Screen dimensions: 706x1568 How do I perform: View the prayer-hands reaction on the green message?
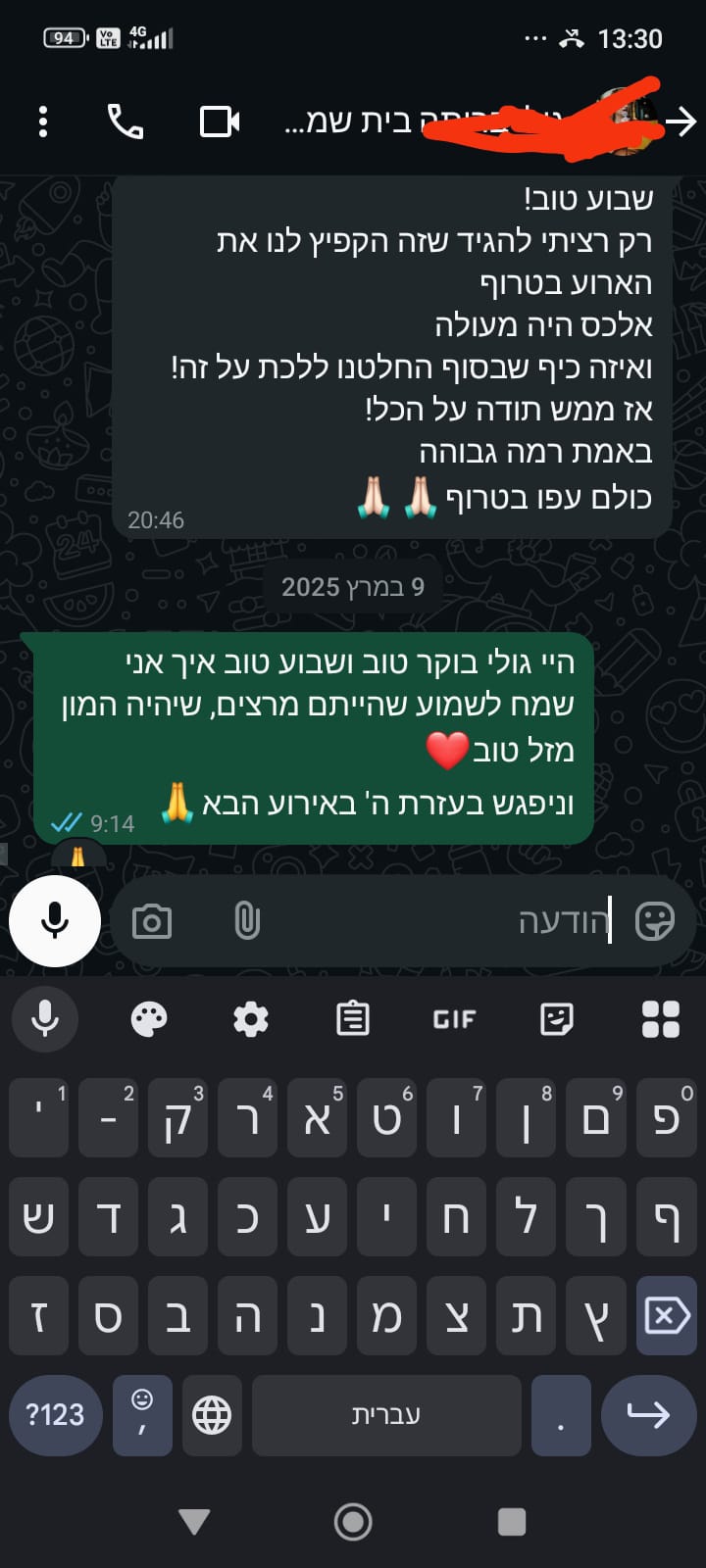pyautogui.click(x=78, y=856)
